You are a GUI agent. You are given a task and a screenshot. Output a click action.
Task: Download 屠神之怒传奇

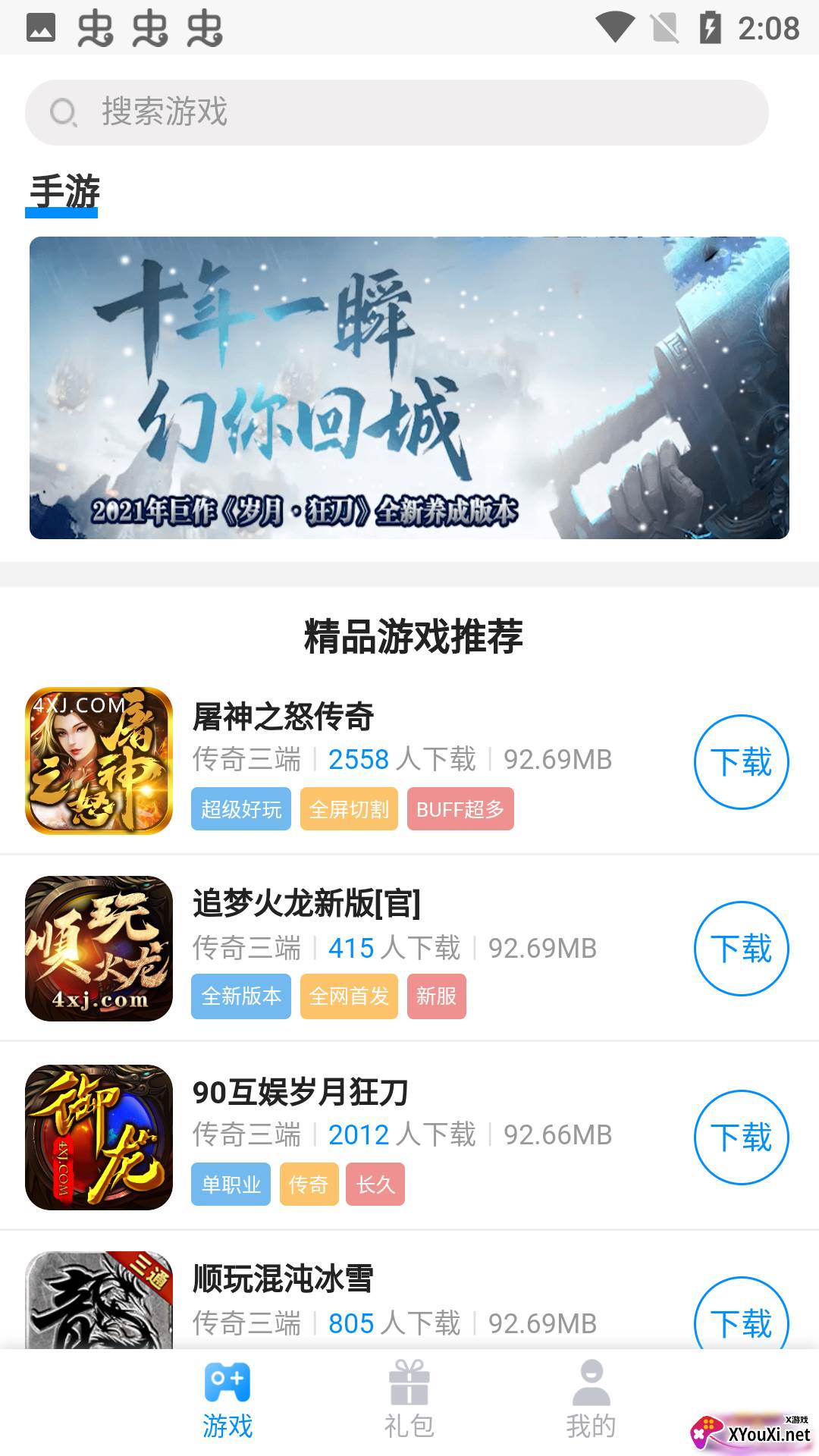(x=741, y=761)
